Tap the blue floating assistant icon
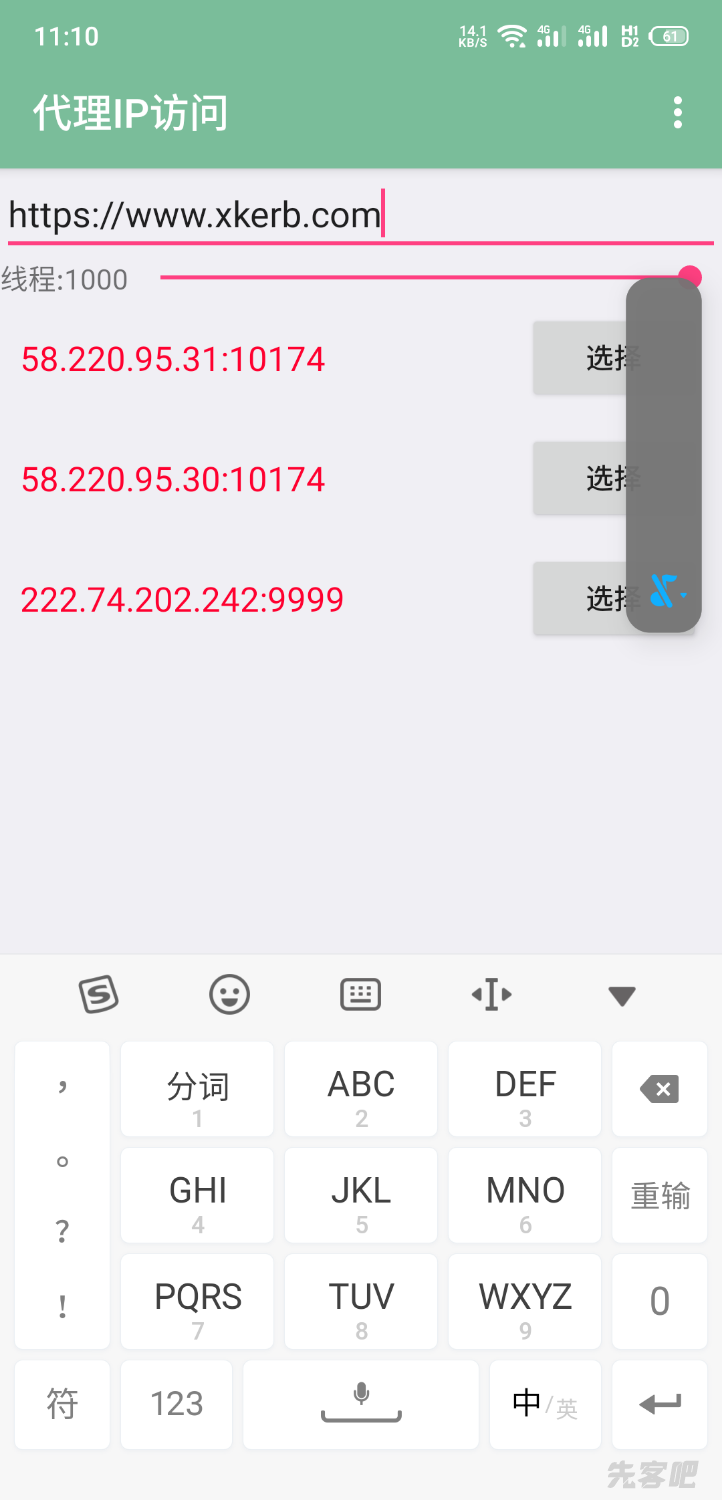Screen dimensions: 722x1500 tap(663, 592)
